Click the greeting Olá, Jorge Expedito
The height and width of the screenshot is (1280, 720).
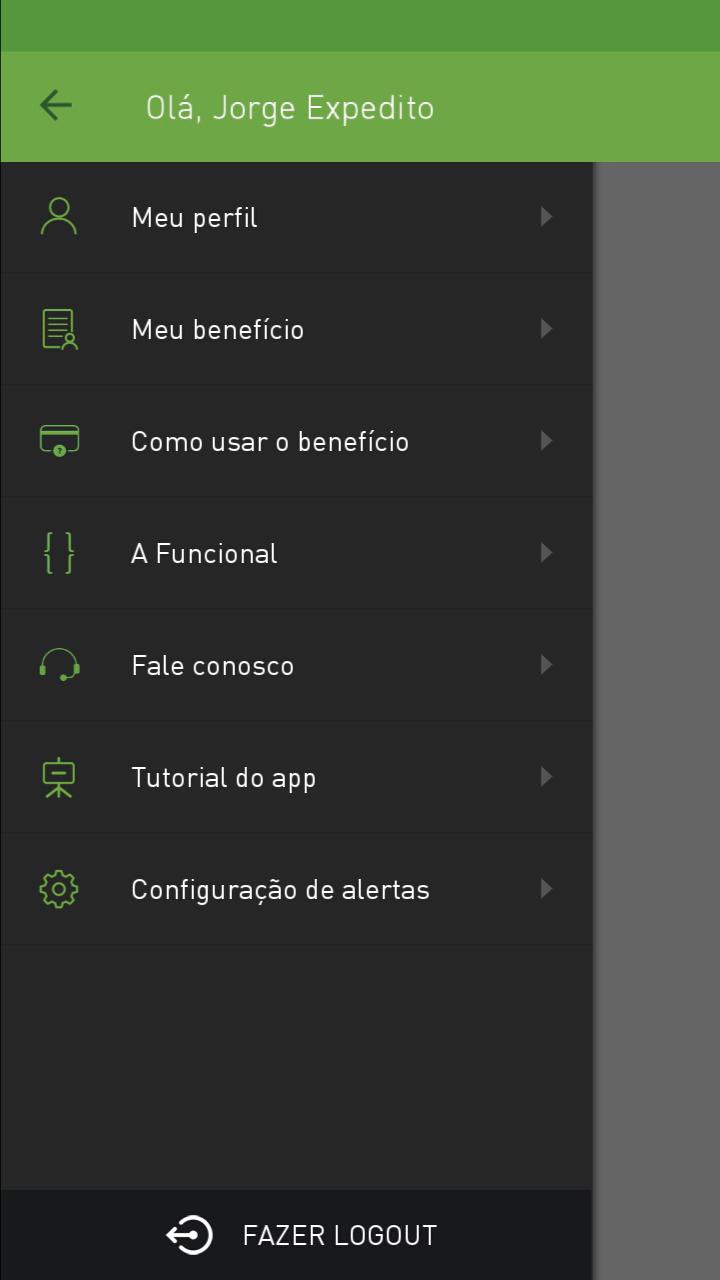coord(291,107)
